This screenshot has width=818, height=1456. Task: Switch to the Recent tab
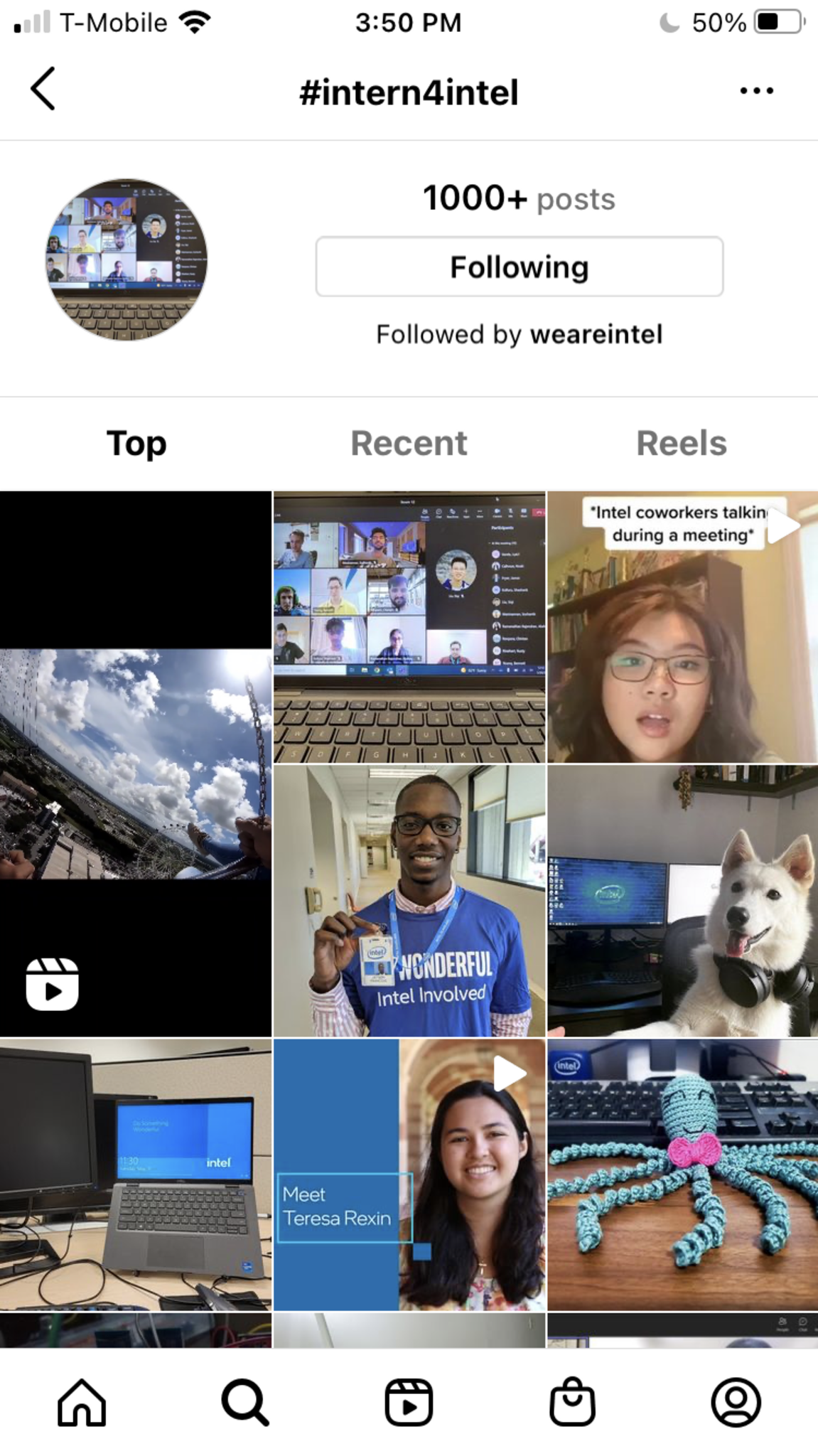tap(409, 443)
